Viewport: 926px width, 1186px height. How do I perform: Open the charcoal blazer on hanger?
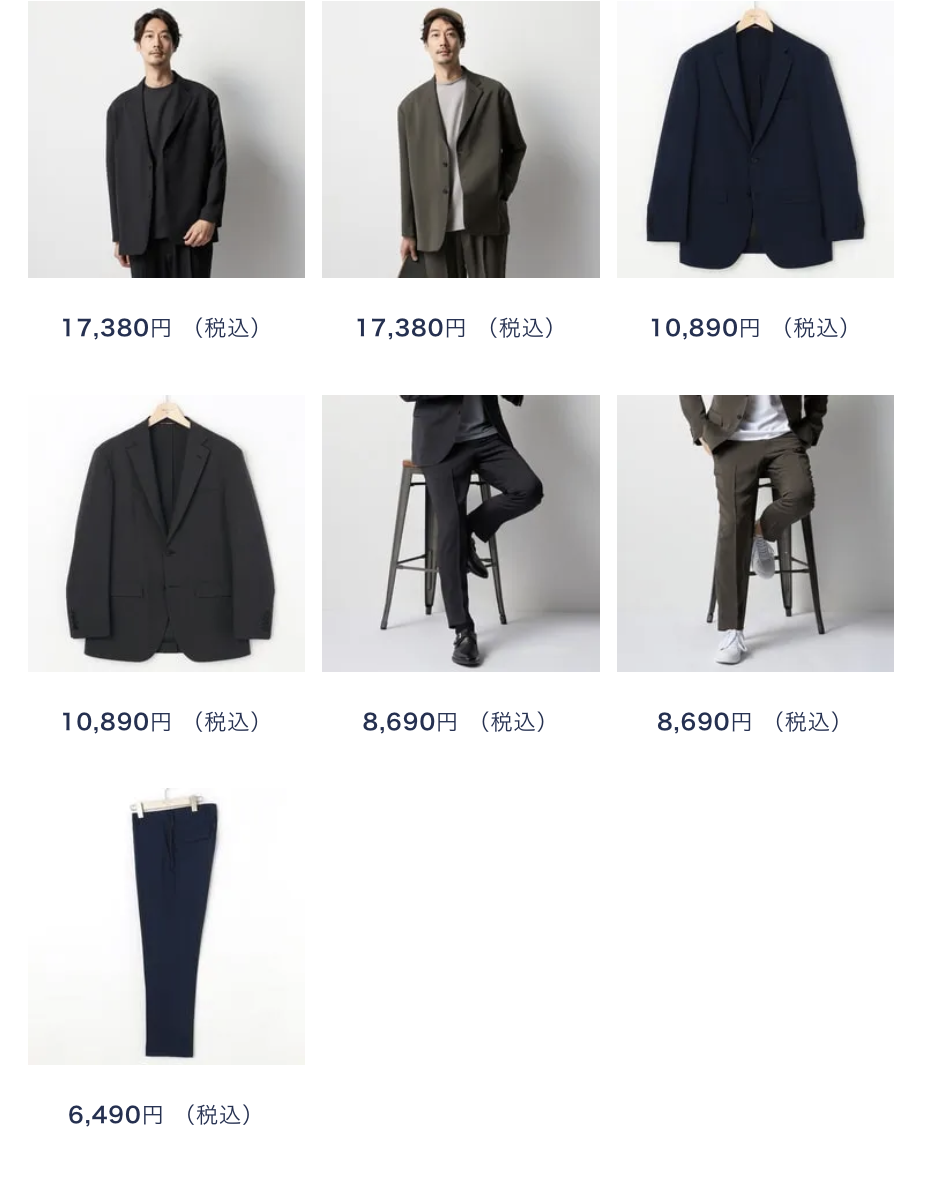166,533
